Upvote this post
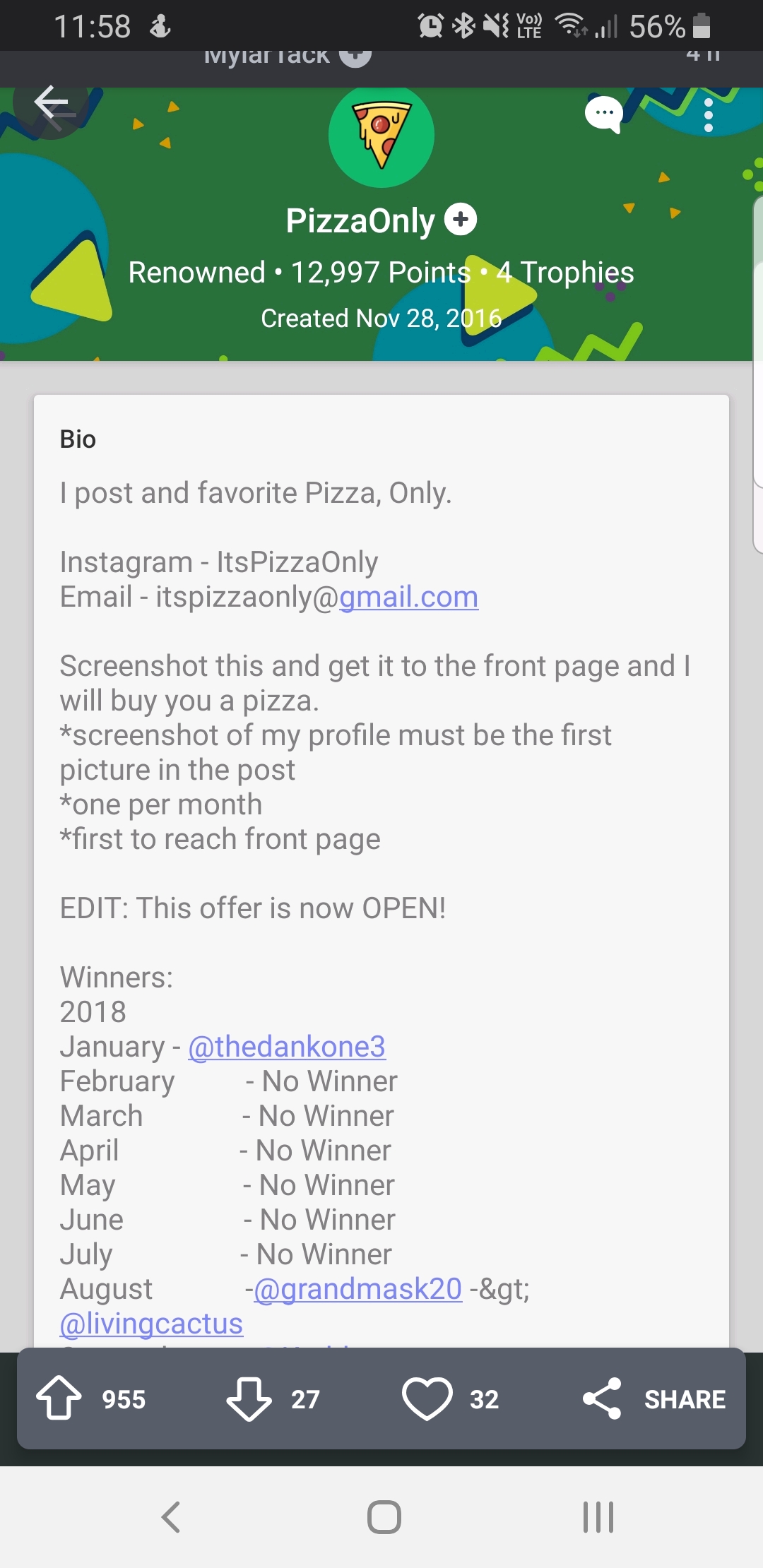 tap(59, 1398)
